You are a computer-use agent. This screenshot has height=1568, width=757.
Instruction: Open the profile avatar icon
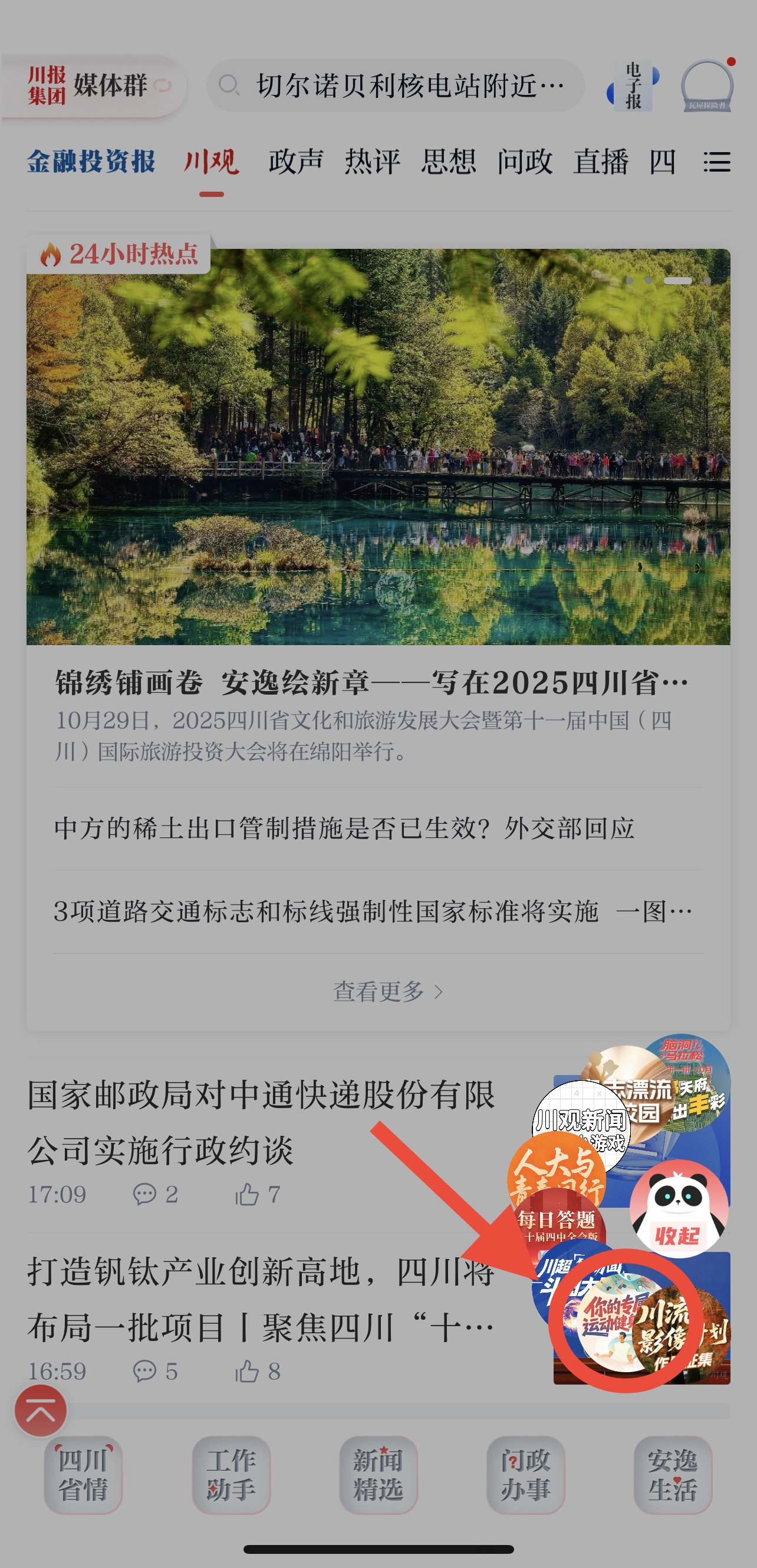coord(706,86)
